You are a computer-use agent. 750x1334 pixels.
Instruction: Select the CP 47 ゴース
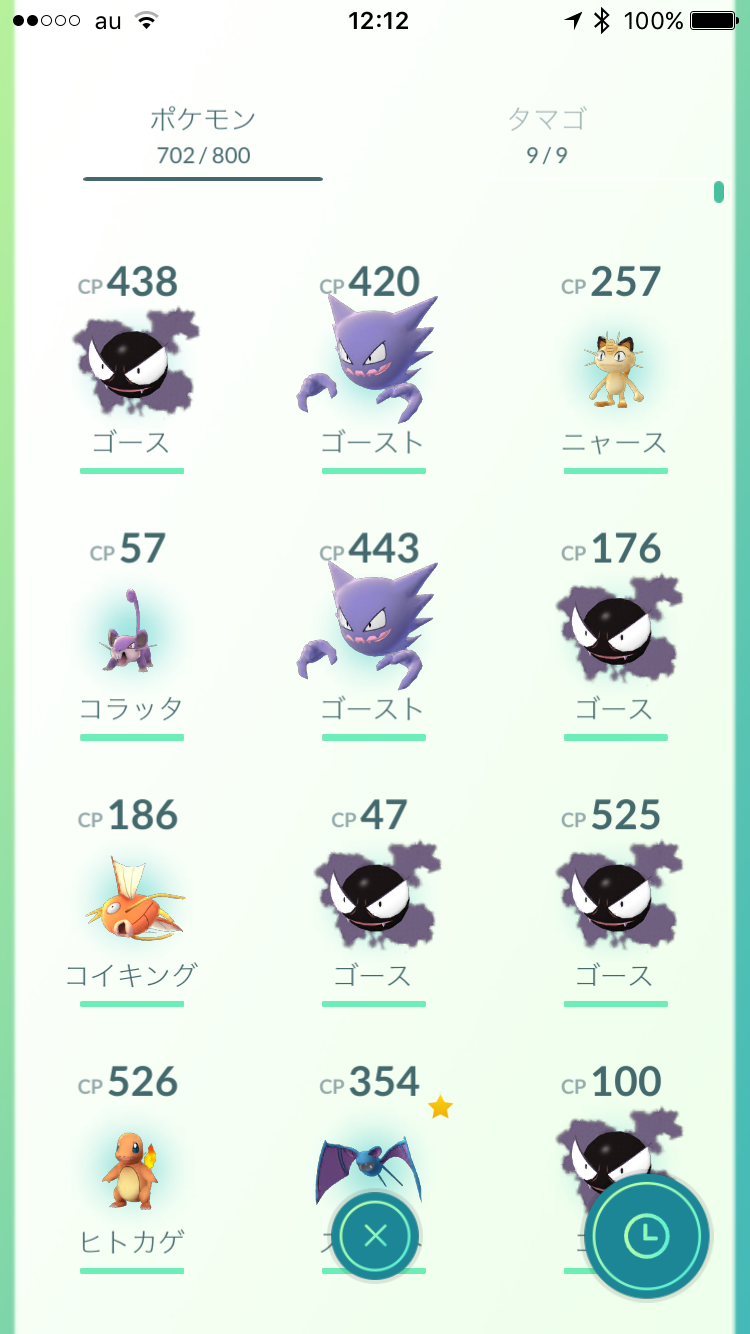click(x=373, y=901)
